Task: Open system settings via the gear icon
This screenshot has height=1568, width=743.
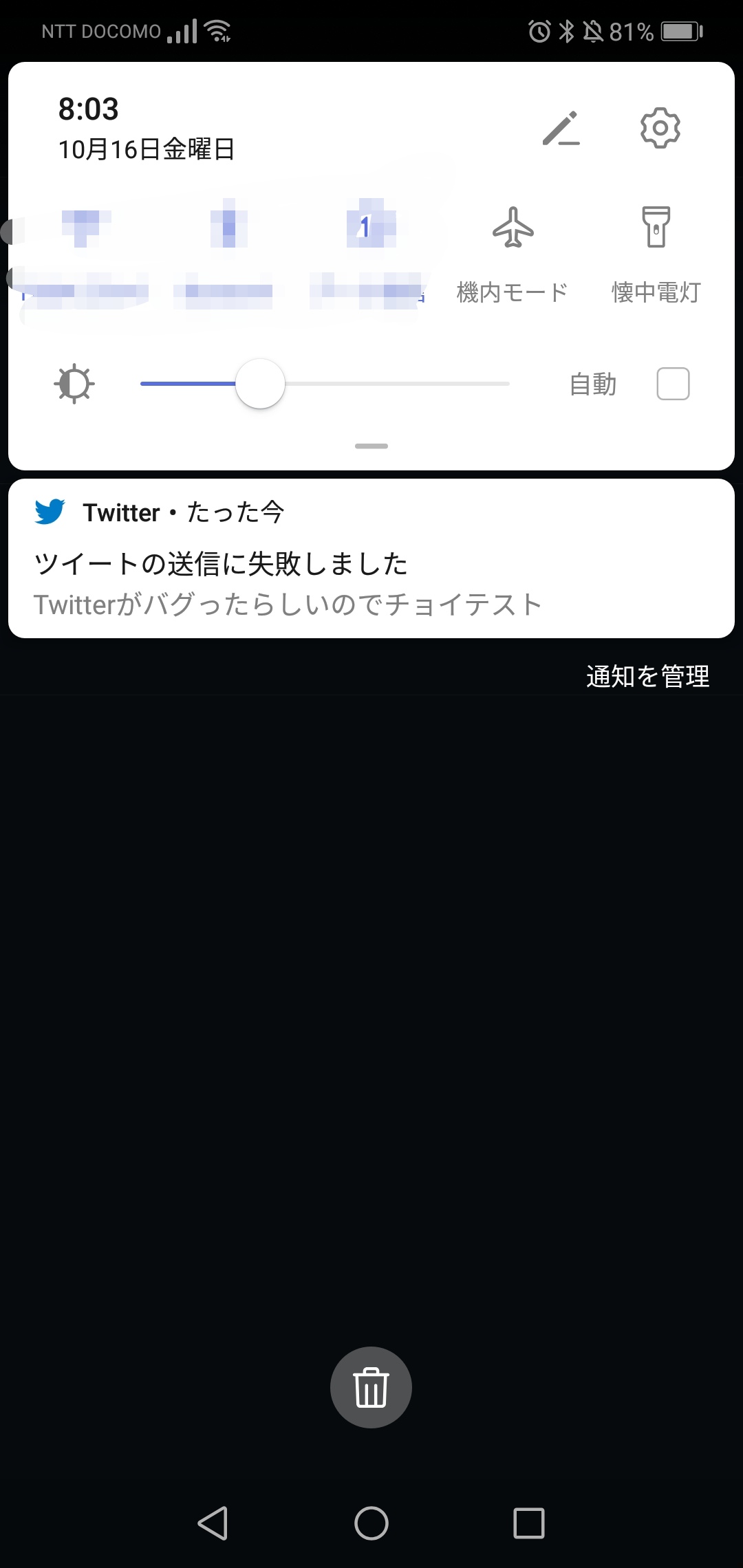Action: coord(660,128)
